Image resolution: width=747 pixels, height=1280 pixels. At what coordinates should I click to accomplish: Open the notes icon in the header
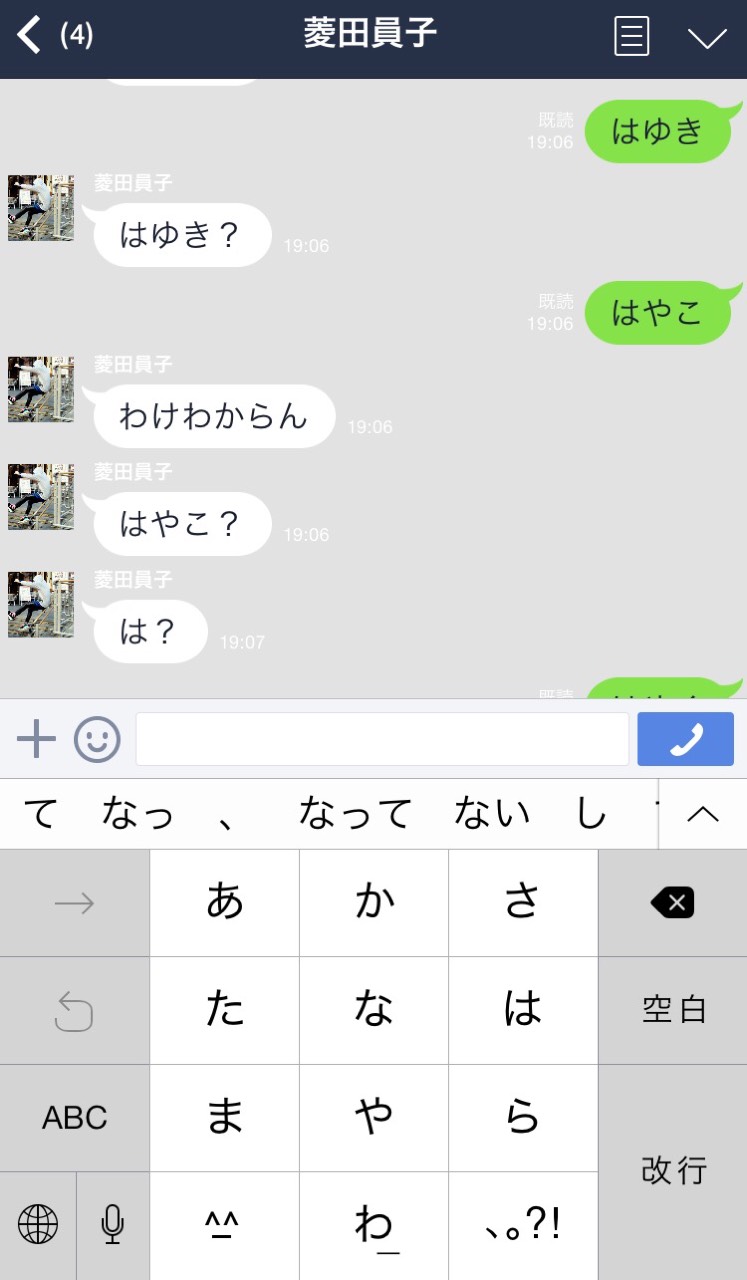pos(631,37)
